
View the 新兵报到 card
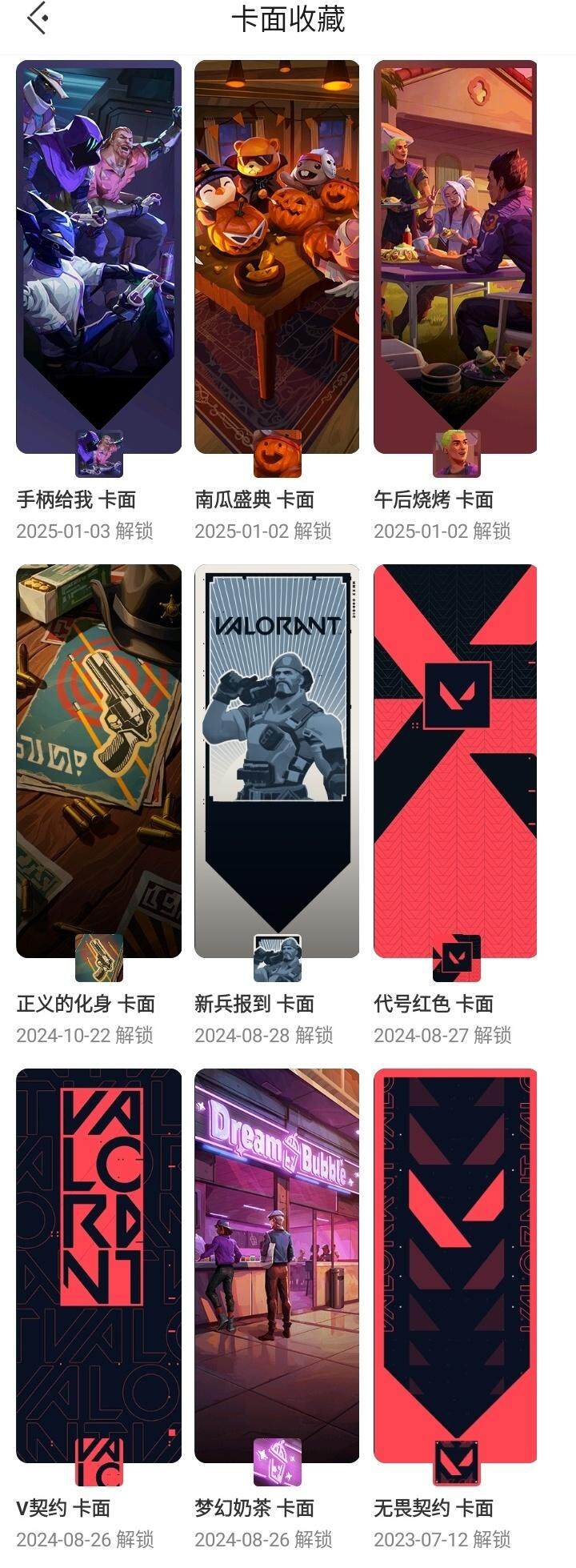pos(277,760)
